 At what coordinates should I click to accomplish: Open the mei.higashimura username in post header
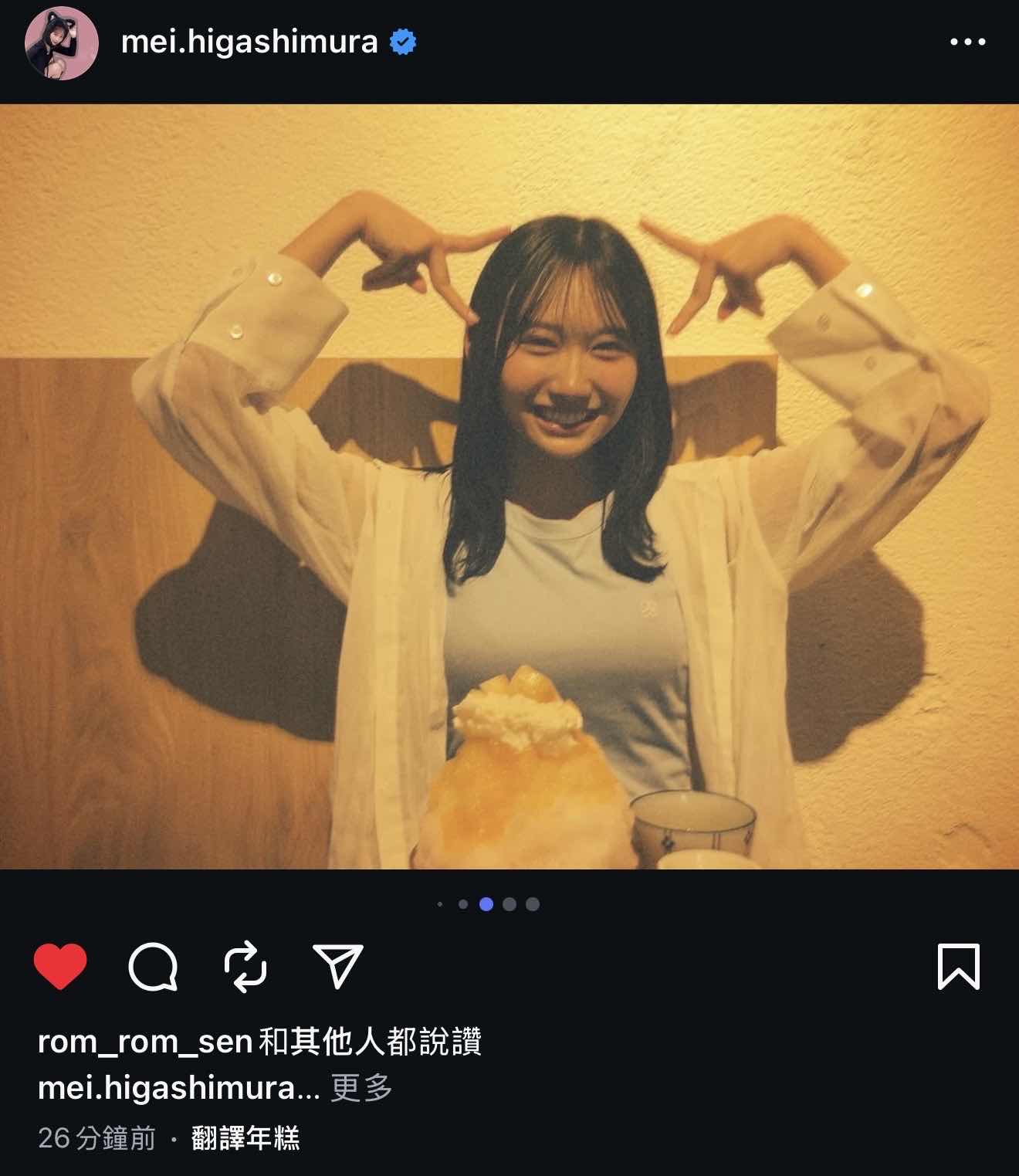click(x=249, y=42)
